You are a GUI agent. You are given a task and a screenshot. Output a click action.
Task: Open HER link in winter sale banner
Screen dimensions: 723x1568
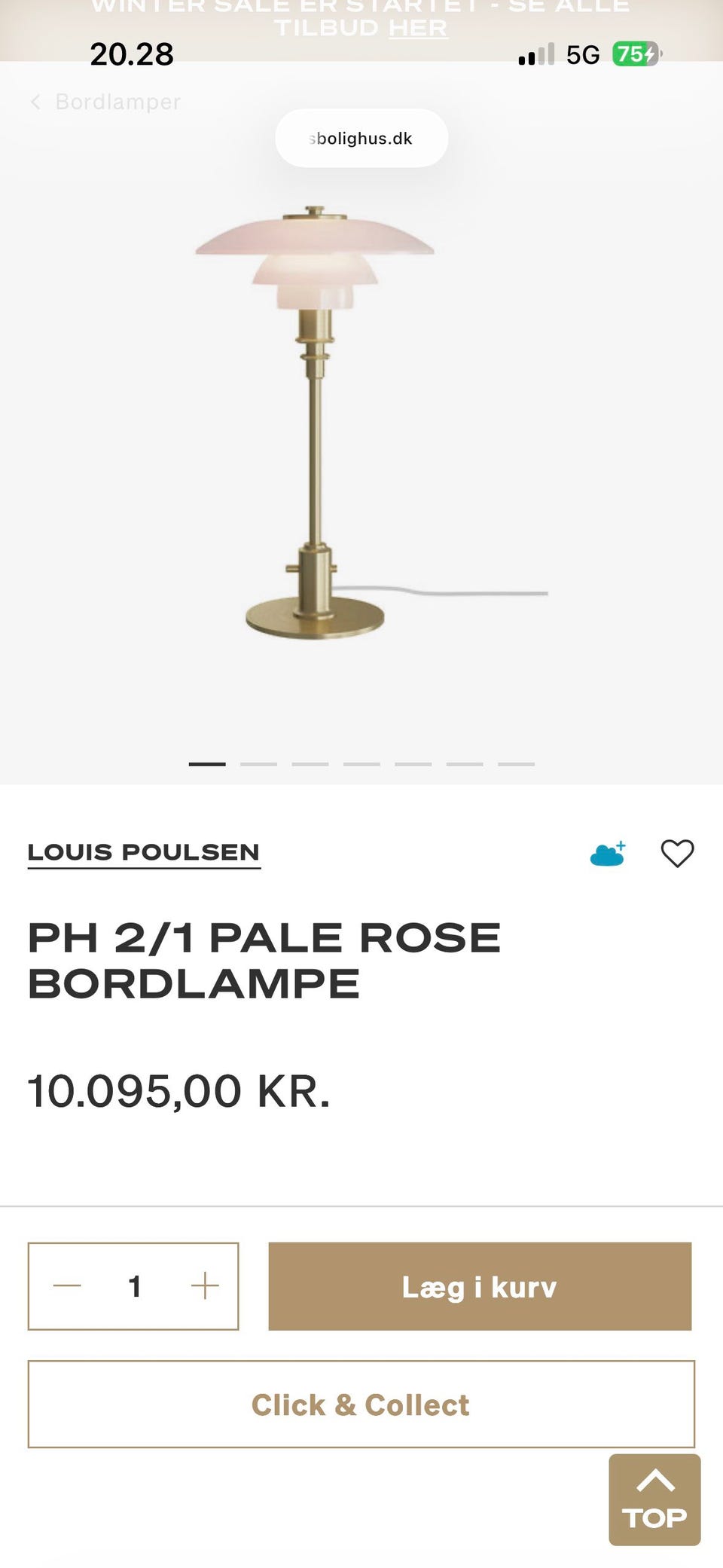tap(418, 28)
